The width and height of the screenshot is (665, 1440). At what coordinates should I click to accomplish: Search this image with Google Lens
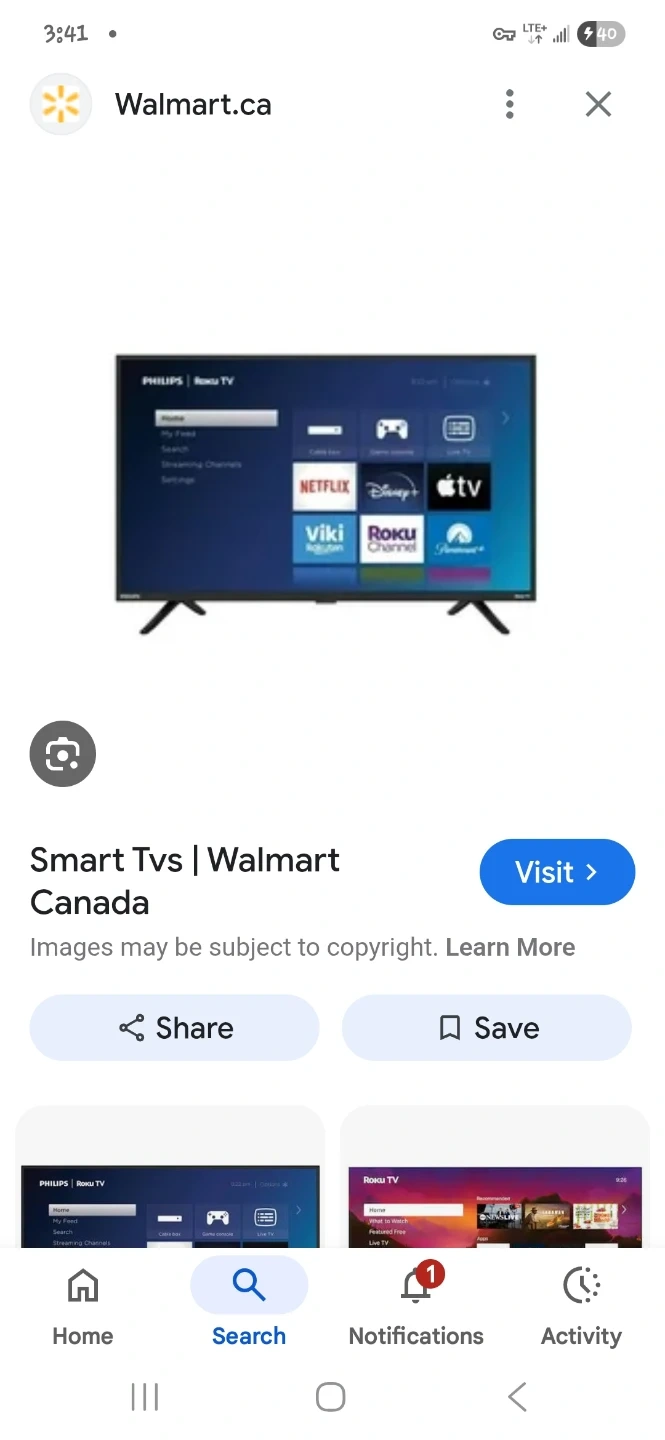pyautogui.click(x=63, y=753)
